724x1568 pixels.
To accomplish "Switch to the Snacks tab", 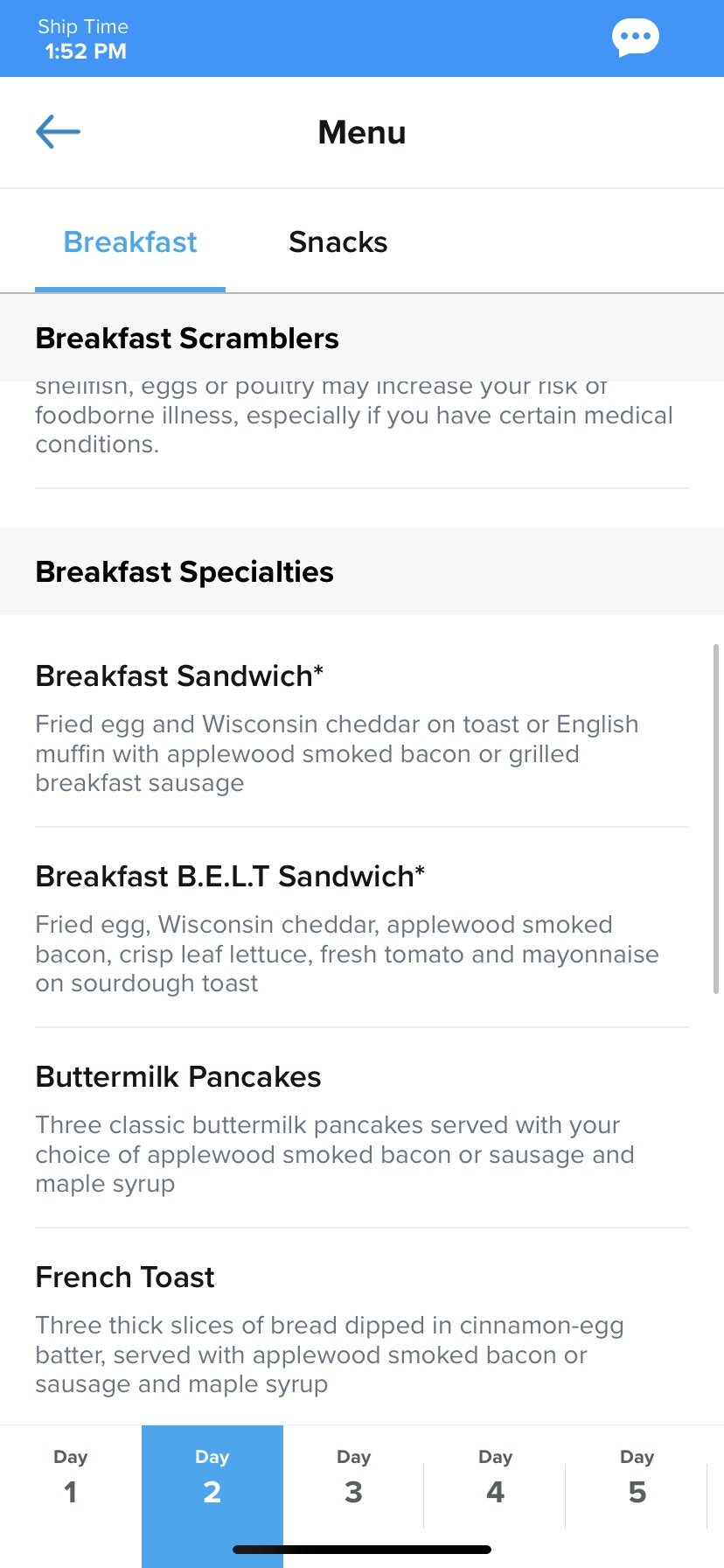I will tap(338, 242).
